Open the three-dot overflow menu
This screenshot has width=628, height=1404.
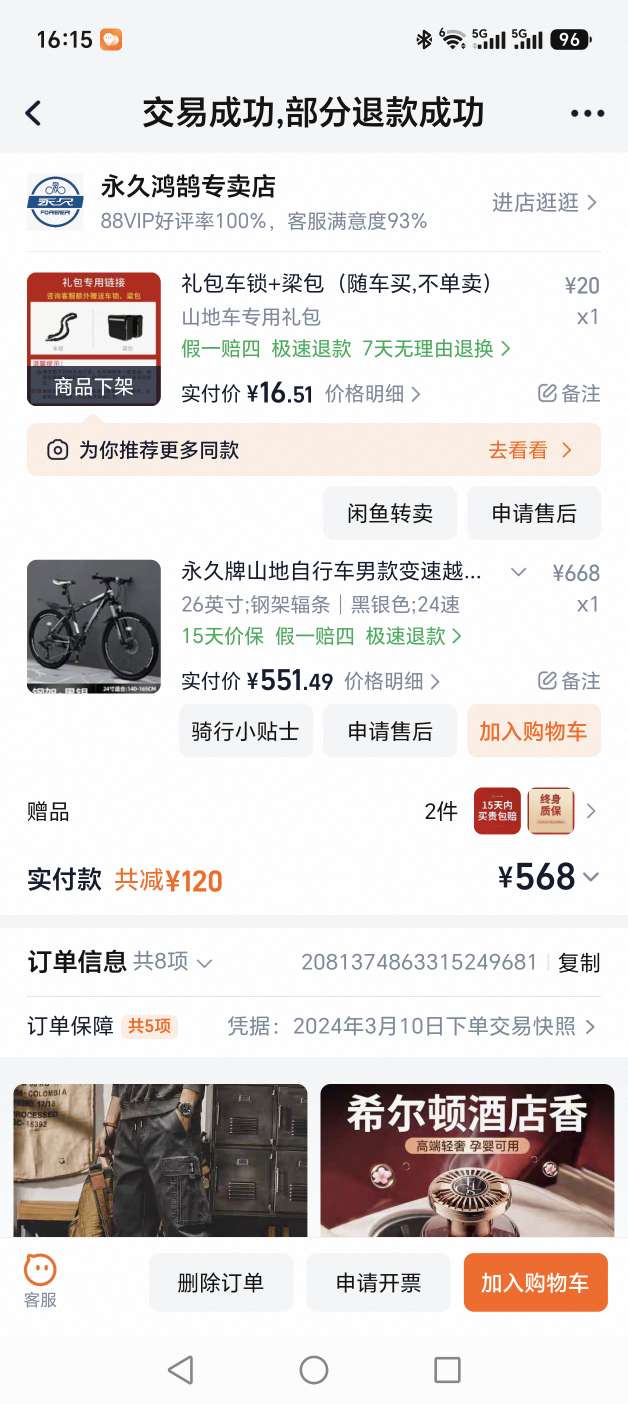point(587,113)
